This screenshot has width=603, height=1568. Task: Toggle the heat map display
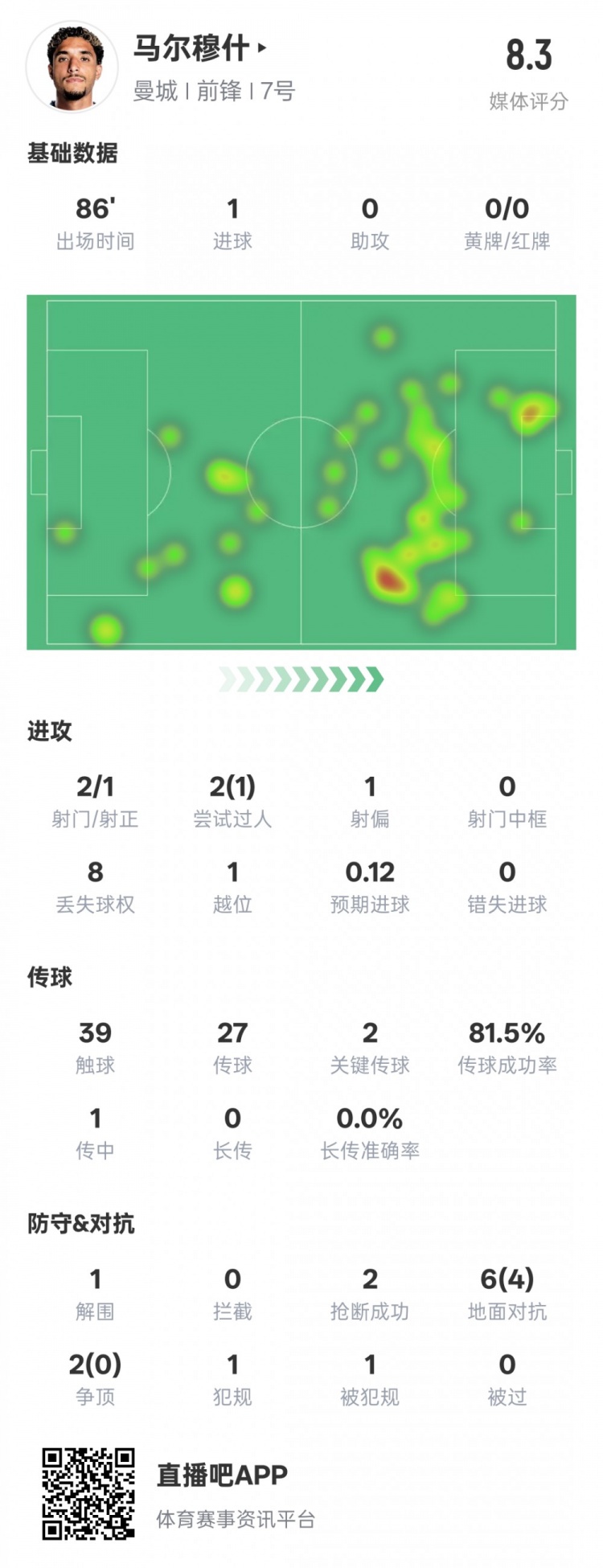tap(301, 466)
